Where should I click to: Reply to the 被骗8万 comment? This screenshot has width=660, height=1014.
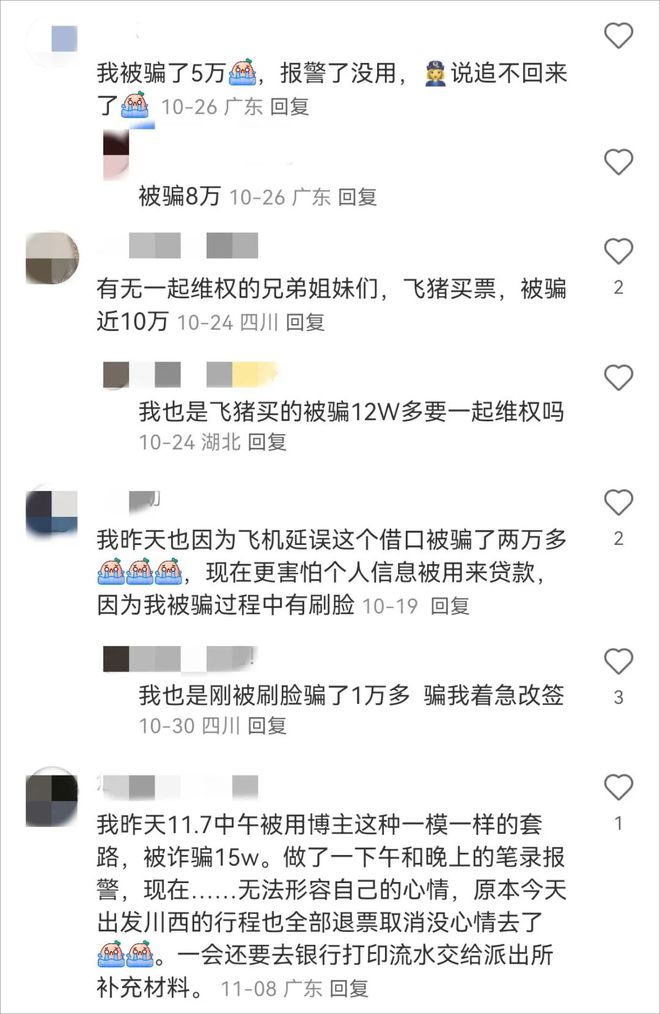click(358, 197)
